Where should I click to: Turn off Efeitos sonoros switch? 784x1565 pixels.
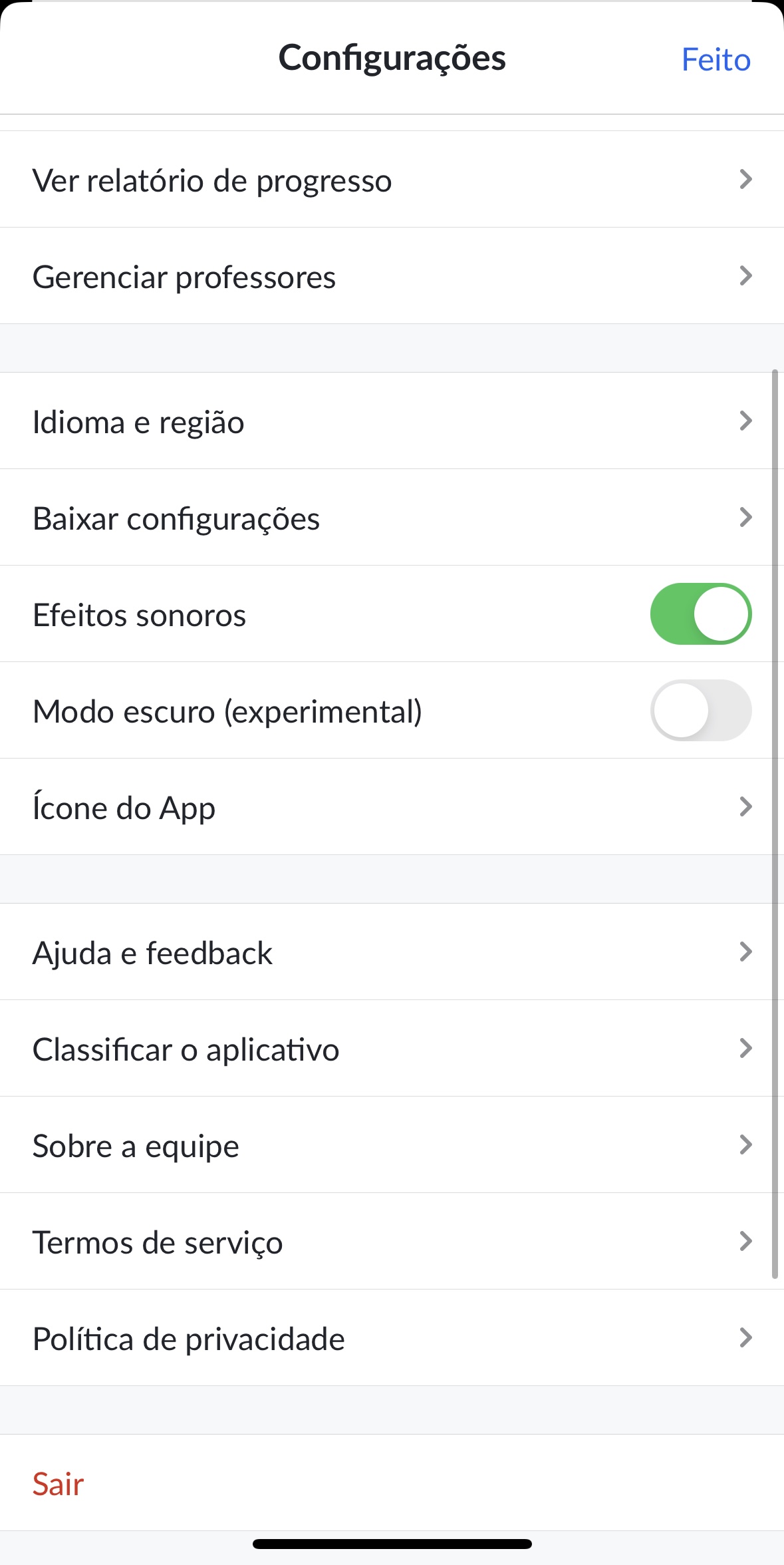(701, 614)
